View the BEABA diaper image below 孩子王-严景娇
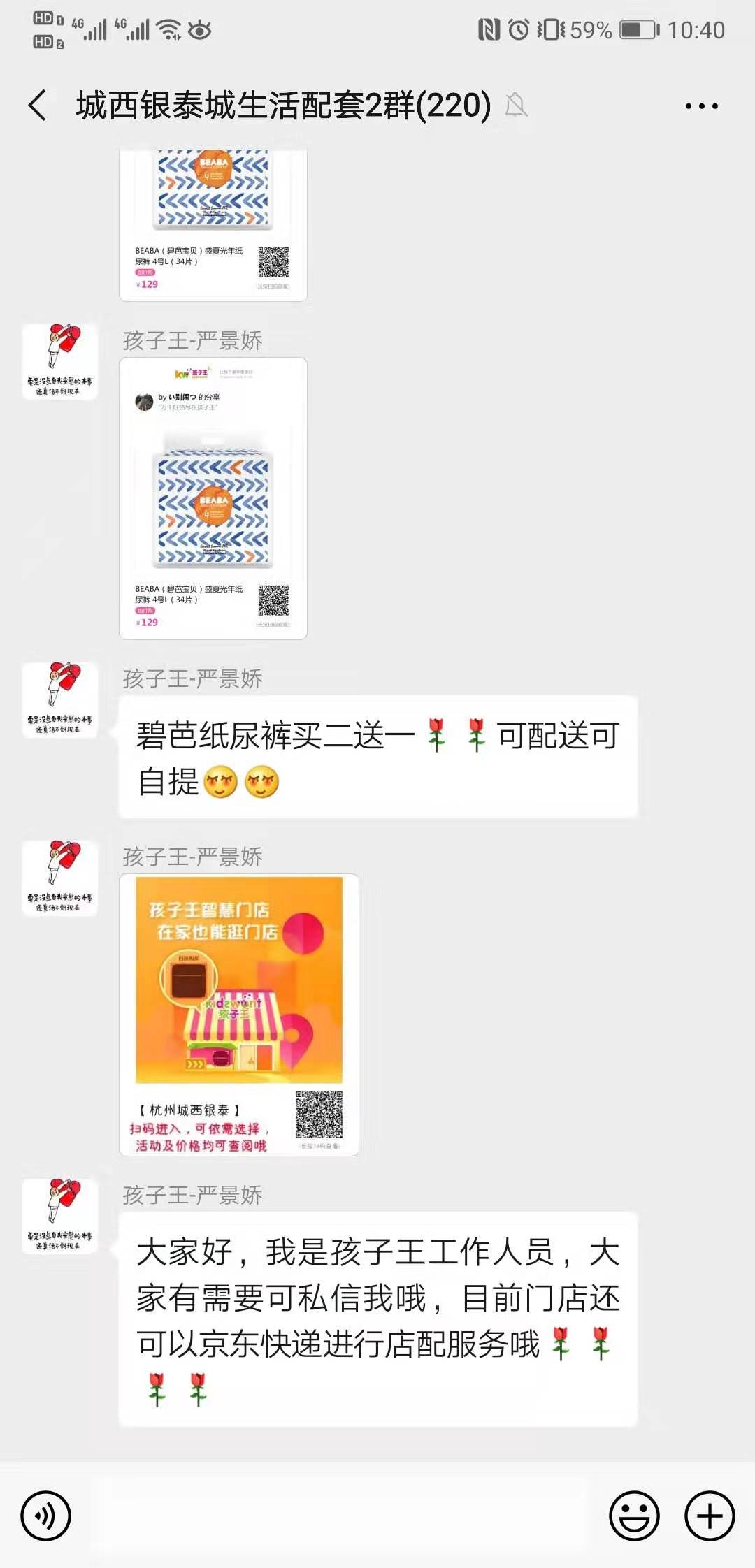This screenshot has width=755, height=1568. tap(213, 498)
